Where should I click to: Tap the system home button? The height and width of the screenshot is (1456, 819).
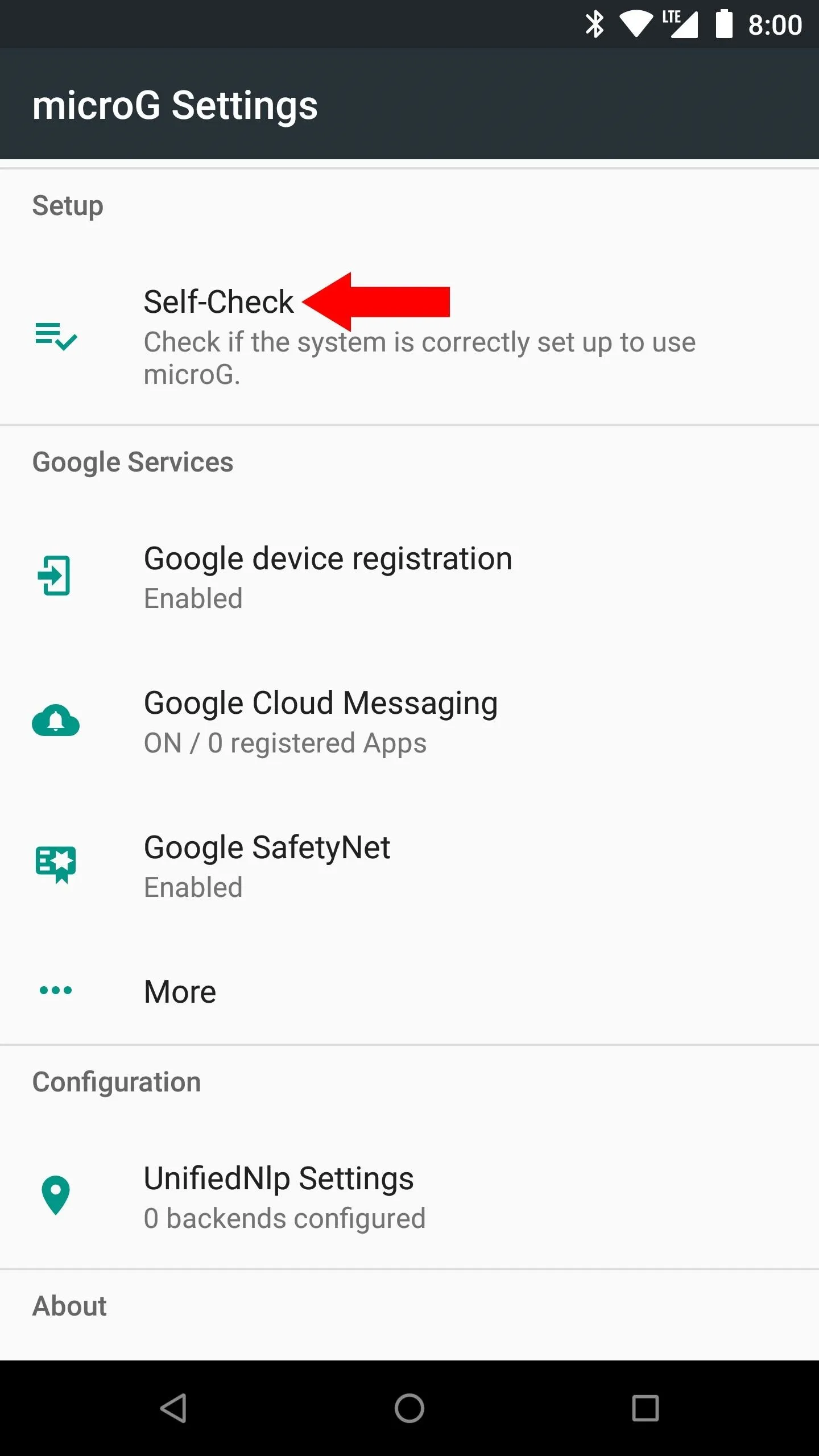point(409,1408)
